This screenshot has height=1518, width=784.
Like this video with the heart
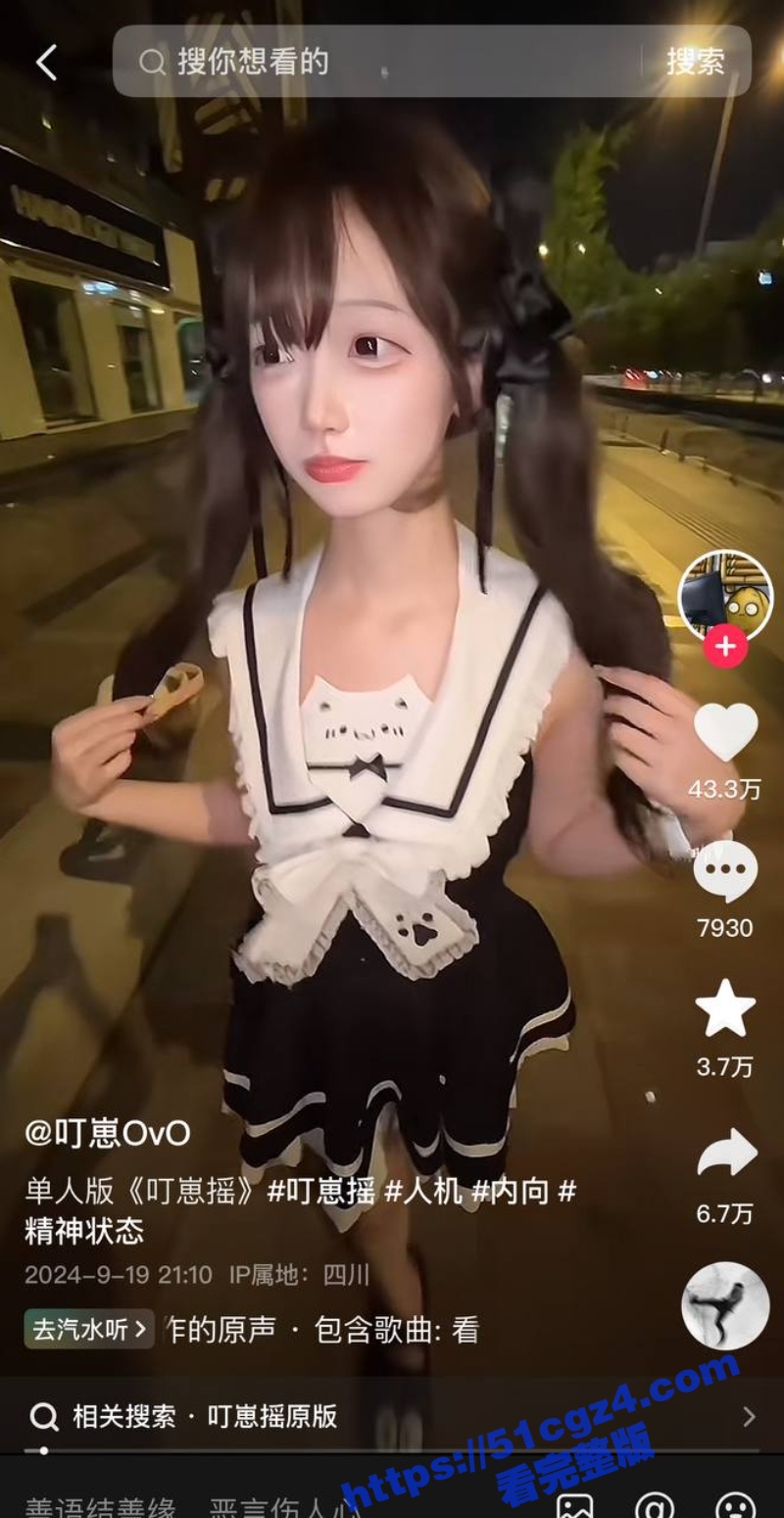[x=725, y=732]
